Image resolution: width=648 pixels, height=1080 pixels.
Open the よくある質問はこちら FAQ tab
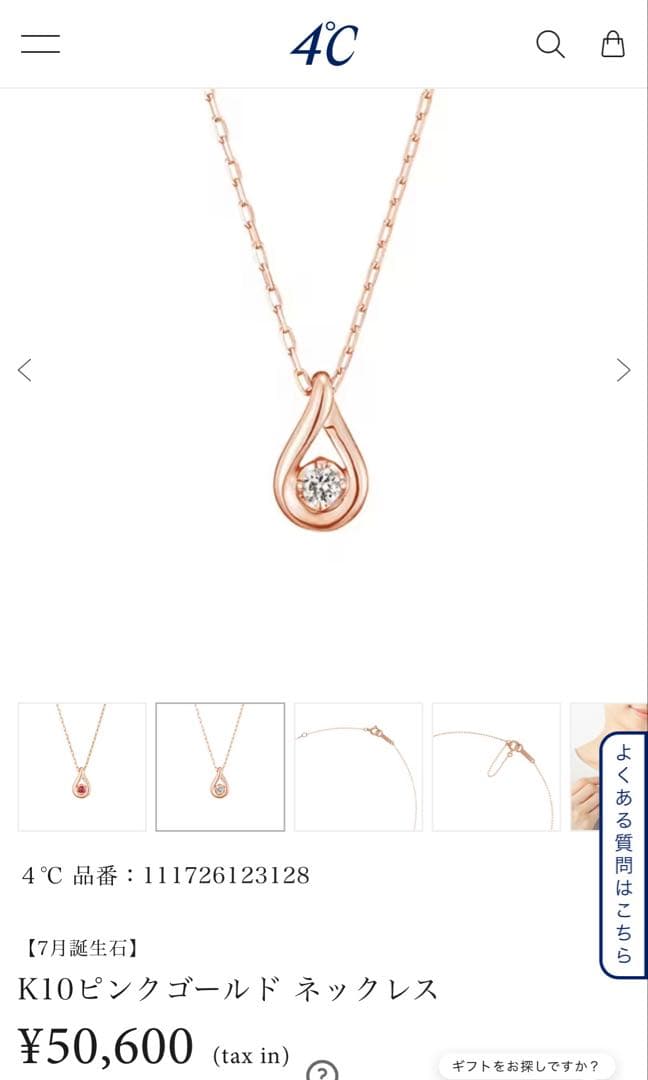(x=624, y=855)
